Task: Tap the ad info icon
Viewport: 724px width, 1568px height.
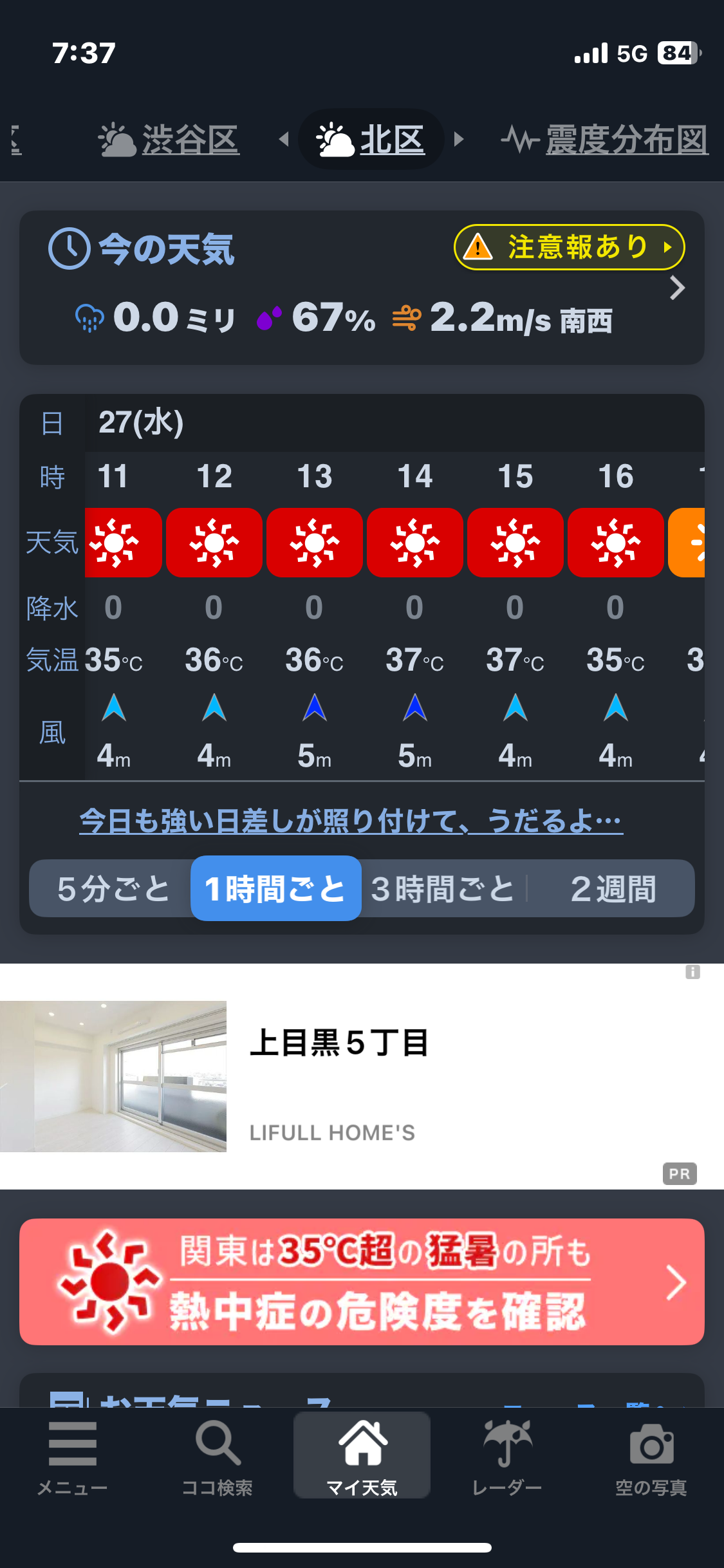Action: [692, 972]
